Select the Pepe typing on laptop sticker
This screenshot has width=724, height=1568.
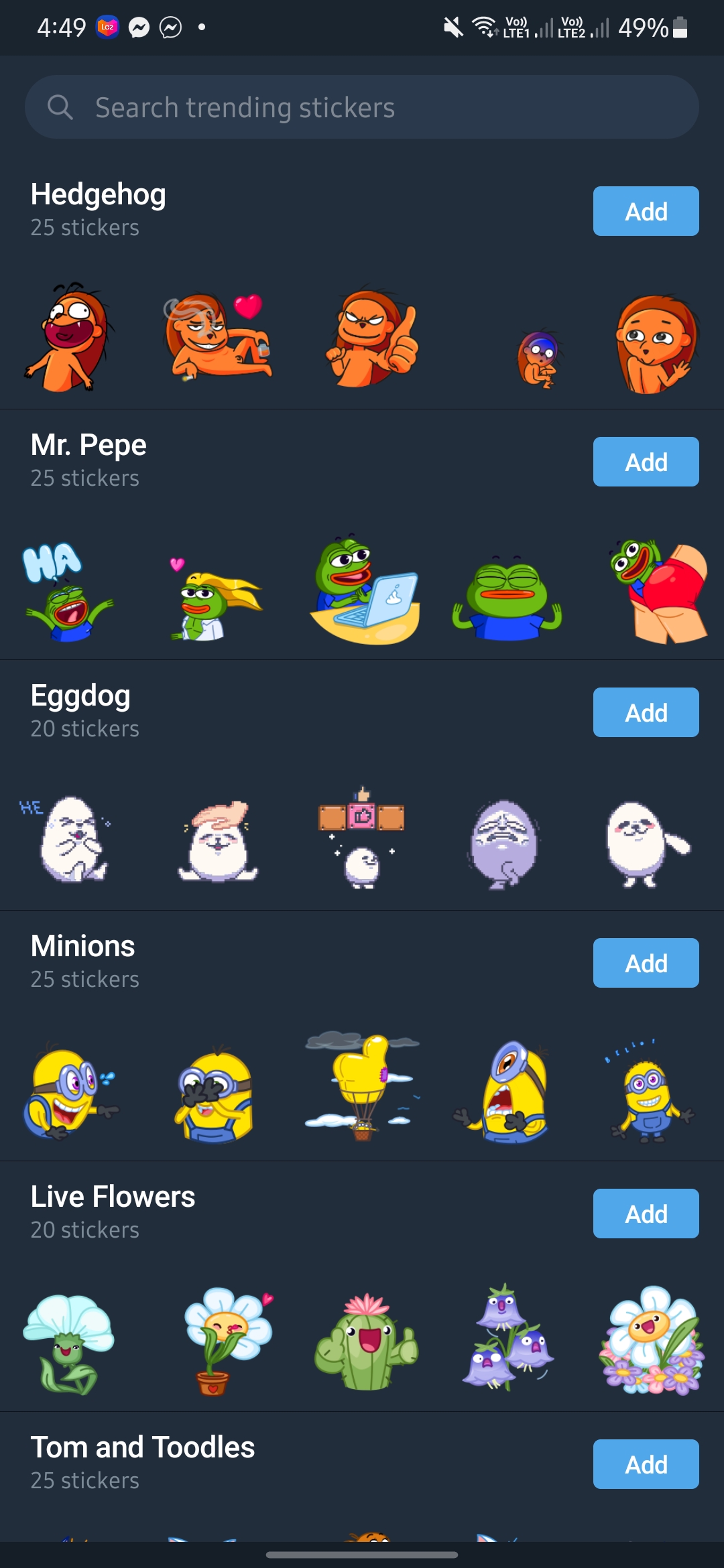point(362,590)
